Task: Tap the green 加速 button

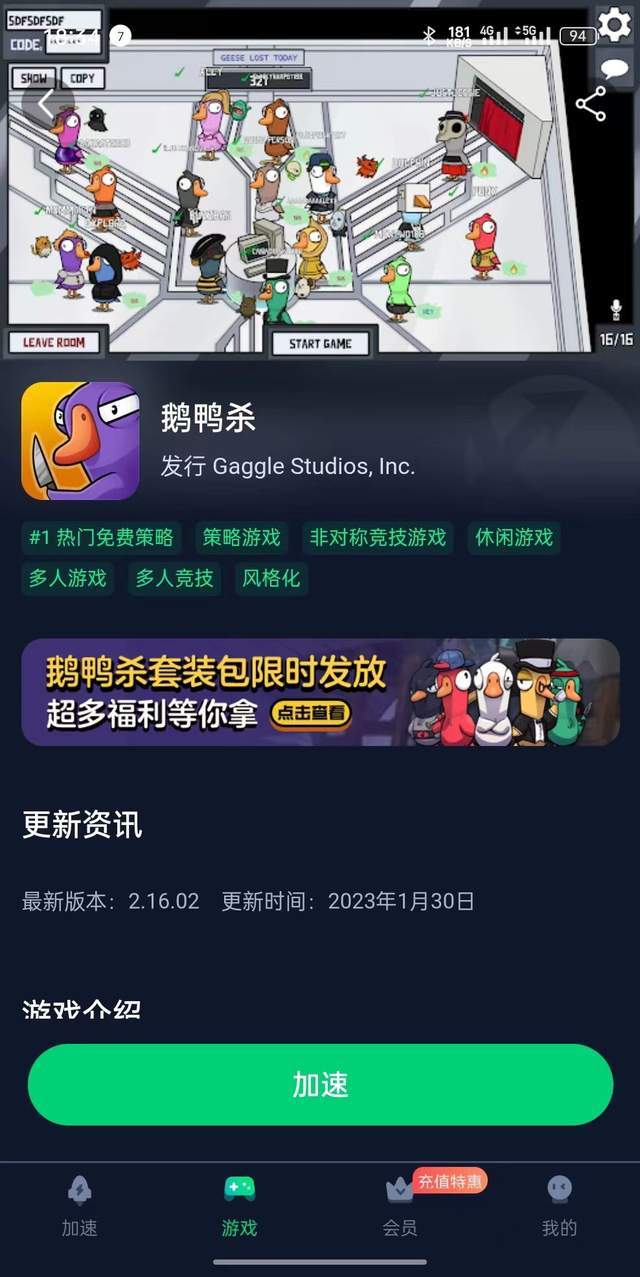Action: pos(320,1085)
